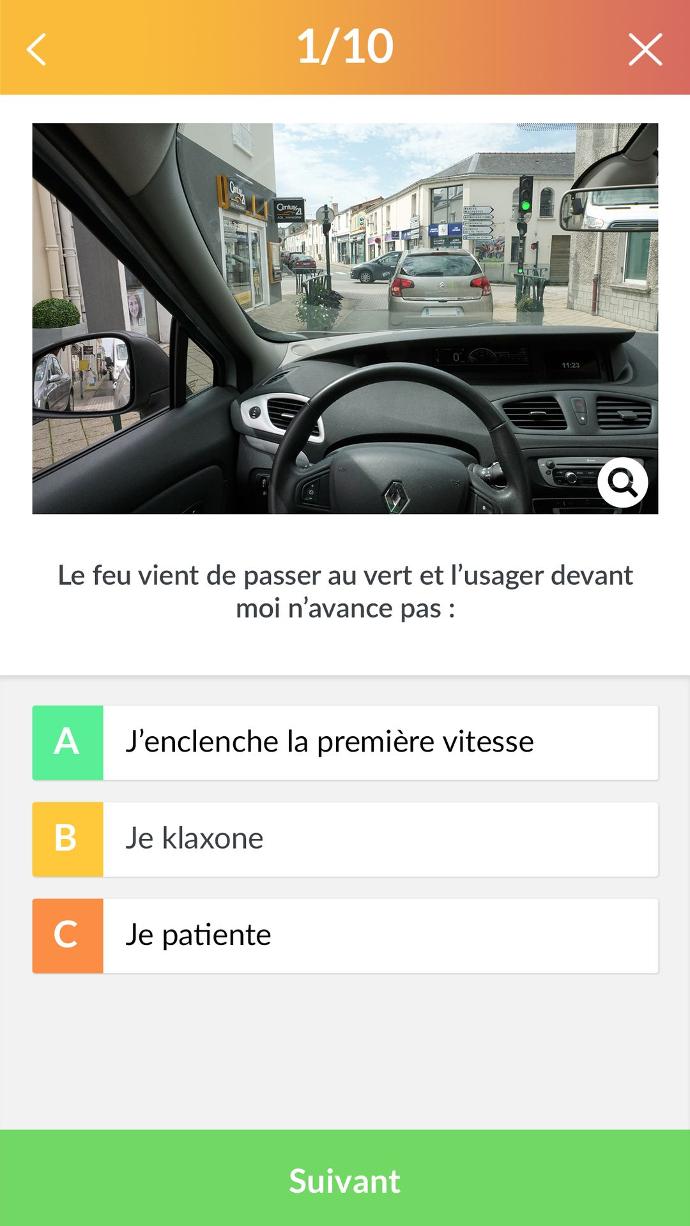The height and width of the screenshot is (1226, 690).
Task: Pick answer C: Je patiente
Action: click(x=345, y=935)
